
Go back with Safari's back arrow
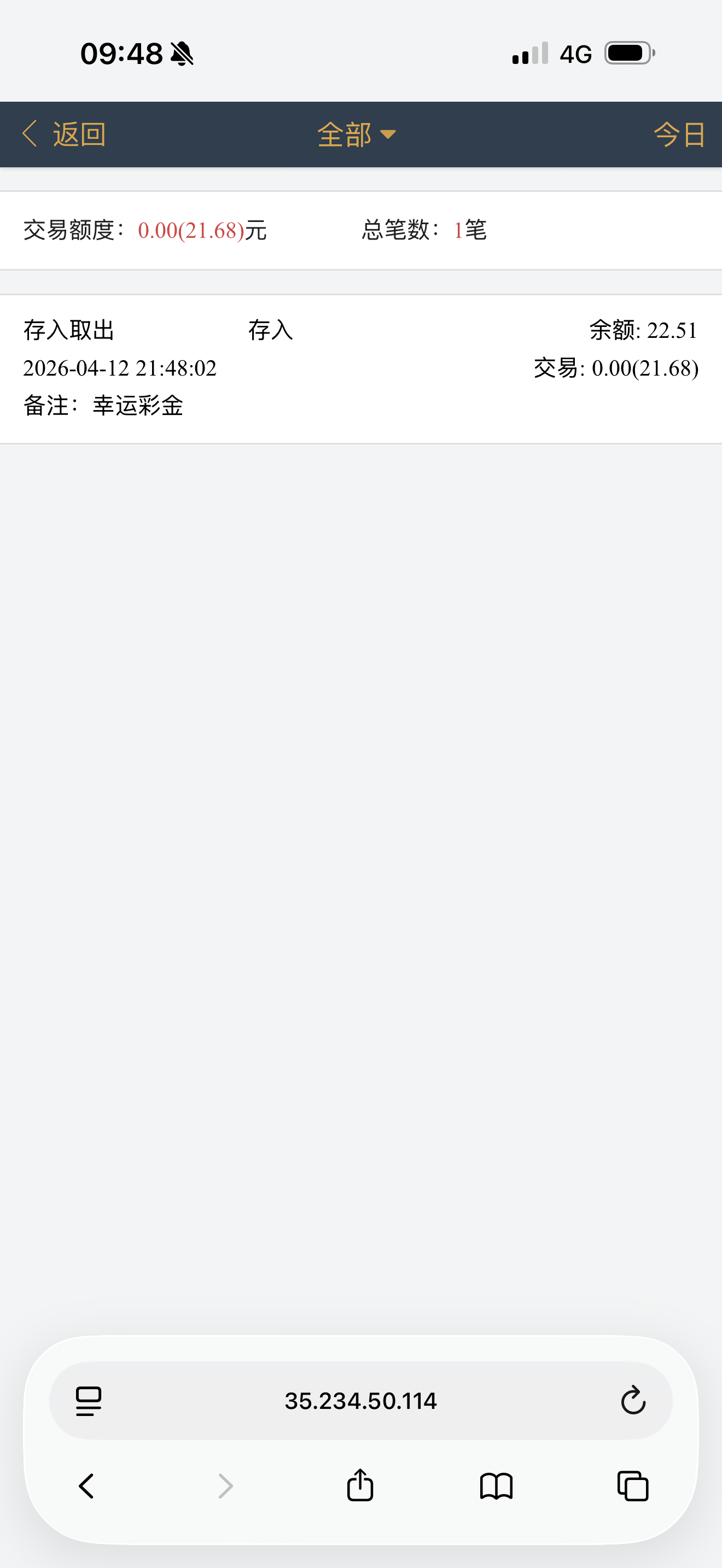(x=86, y=1486)
